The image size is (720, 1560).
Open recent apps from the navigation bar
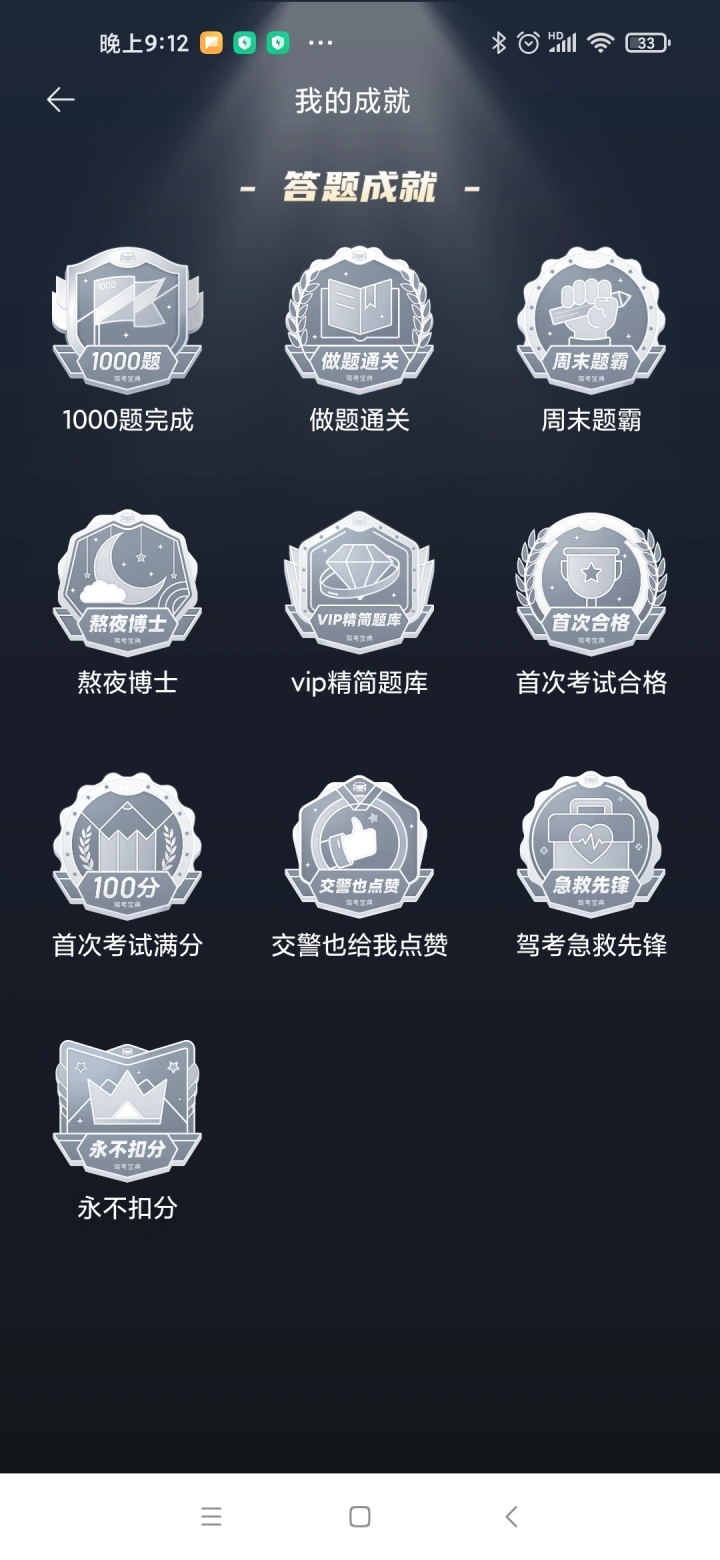211,1516
